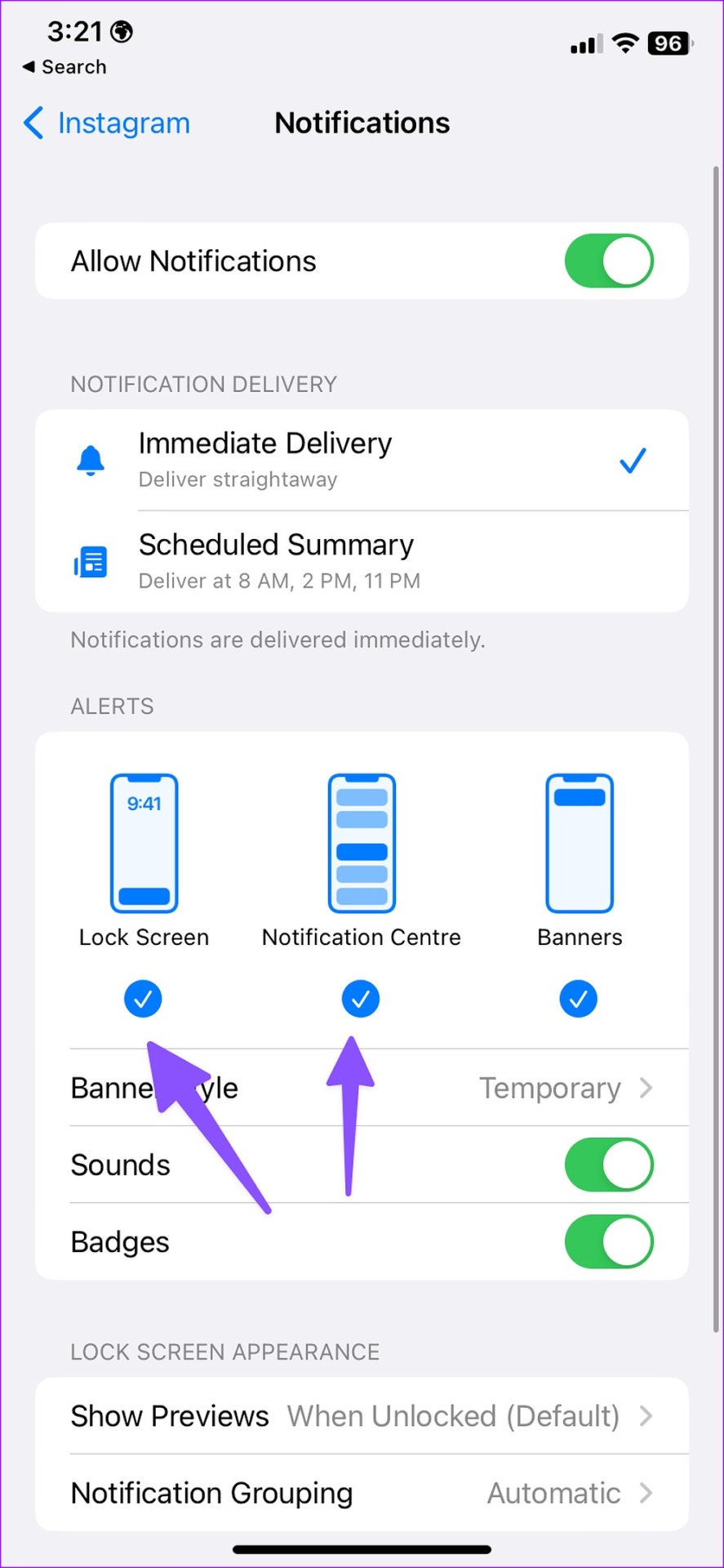The image size is (724, 1568).
Task: Go back to Instagram settings
Action: tap(107, 123)
